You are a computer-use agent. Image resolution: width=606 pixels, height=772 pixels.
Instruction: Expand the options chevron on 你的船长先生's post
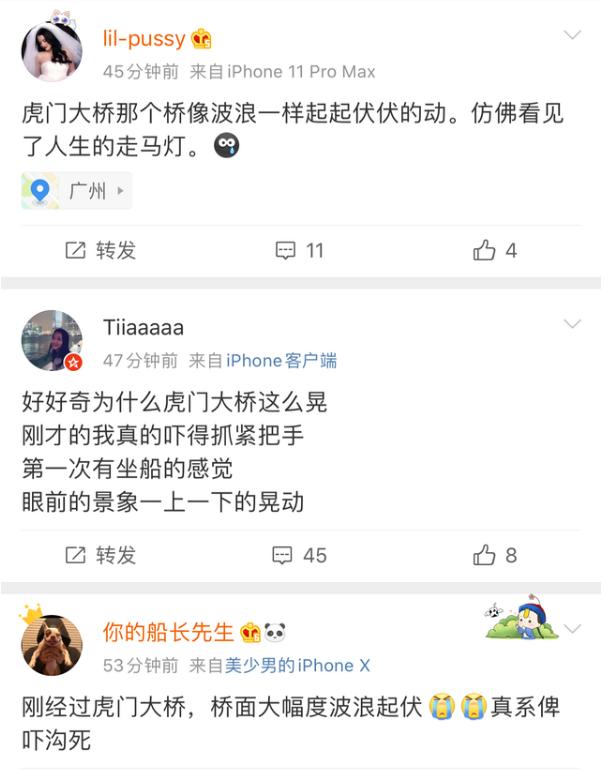click(x=573, y=629)
